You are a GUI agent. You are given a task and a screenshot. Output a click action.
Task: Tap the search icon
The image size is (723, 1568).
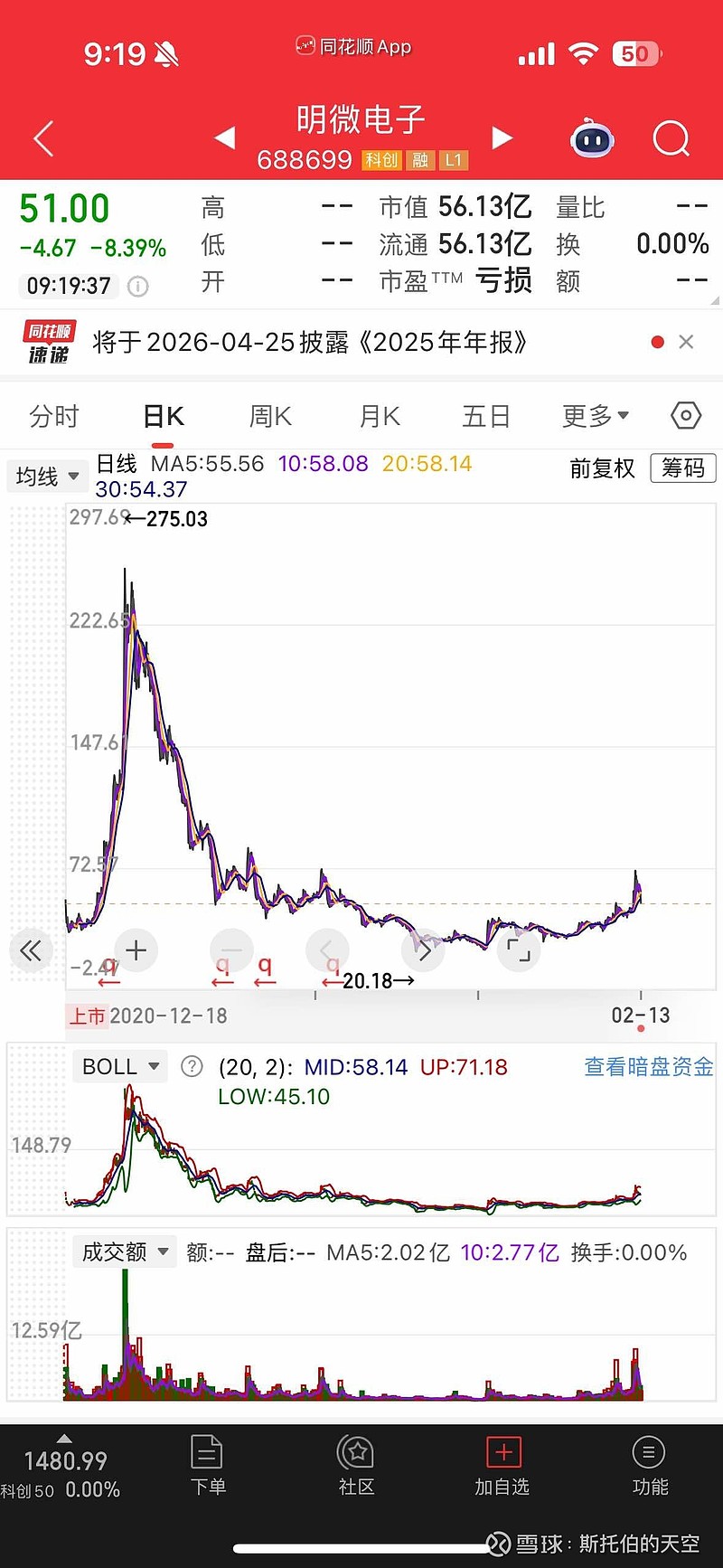click(671, 138)
